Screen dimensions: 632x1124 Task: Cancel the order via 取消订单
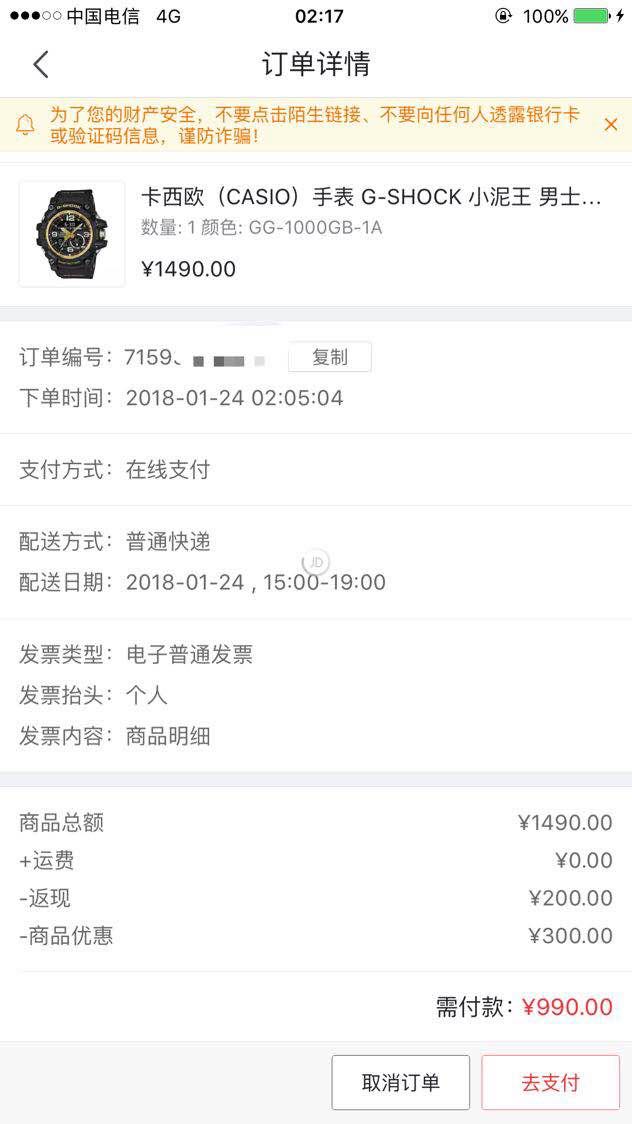point(400,1082)
